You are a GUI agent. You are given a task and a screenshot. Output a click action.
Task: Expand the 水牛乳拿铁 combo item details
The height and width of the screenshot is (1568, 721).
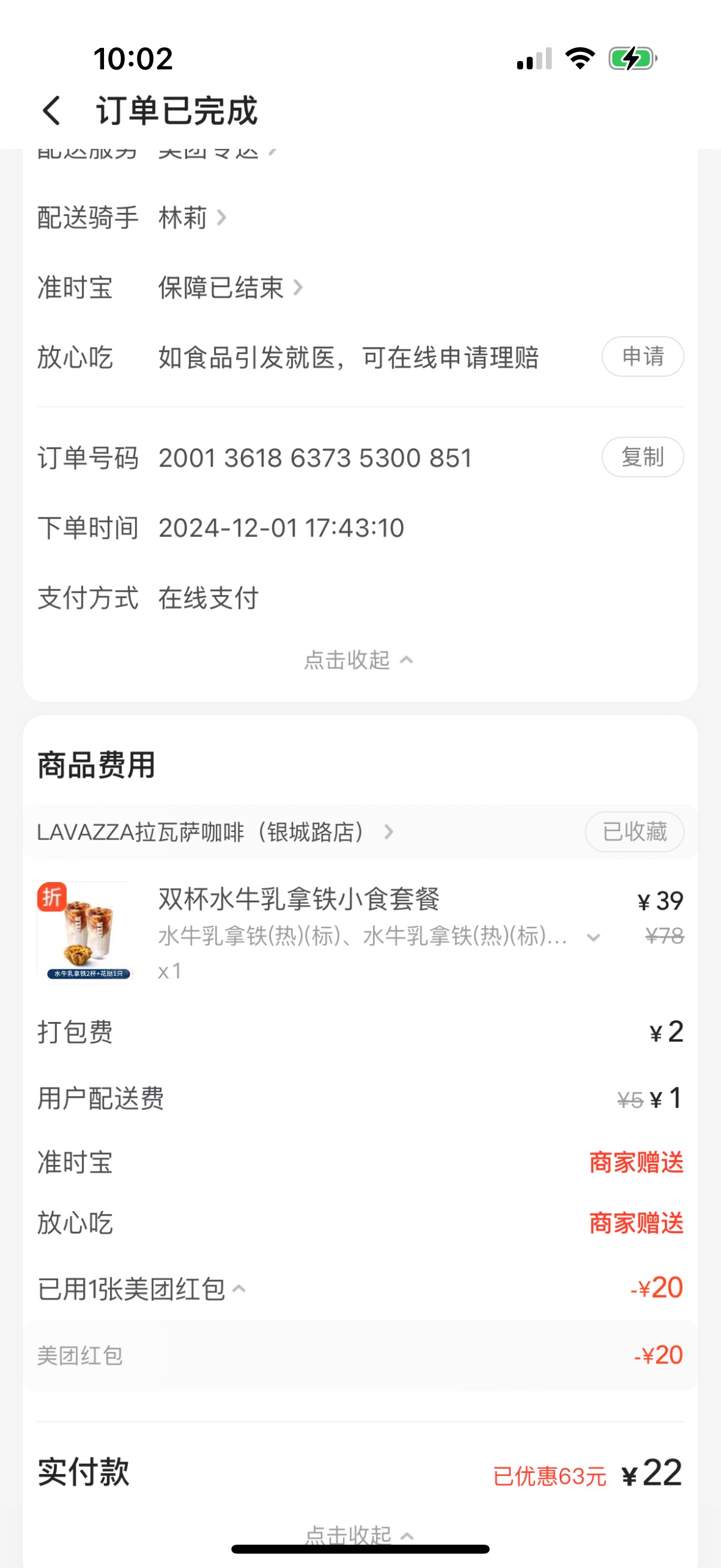(x=593, y=938)
